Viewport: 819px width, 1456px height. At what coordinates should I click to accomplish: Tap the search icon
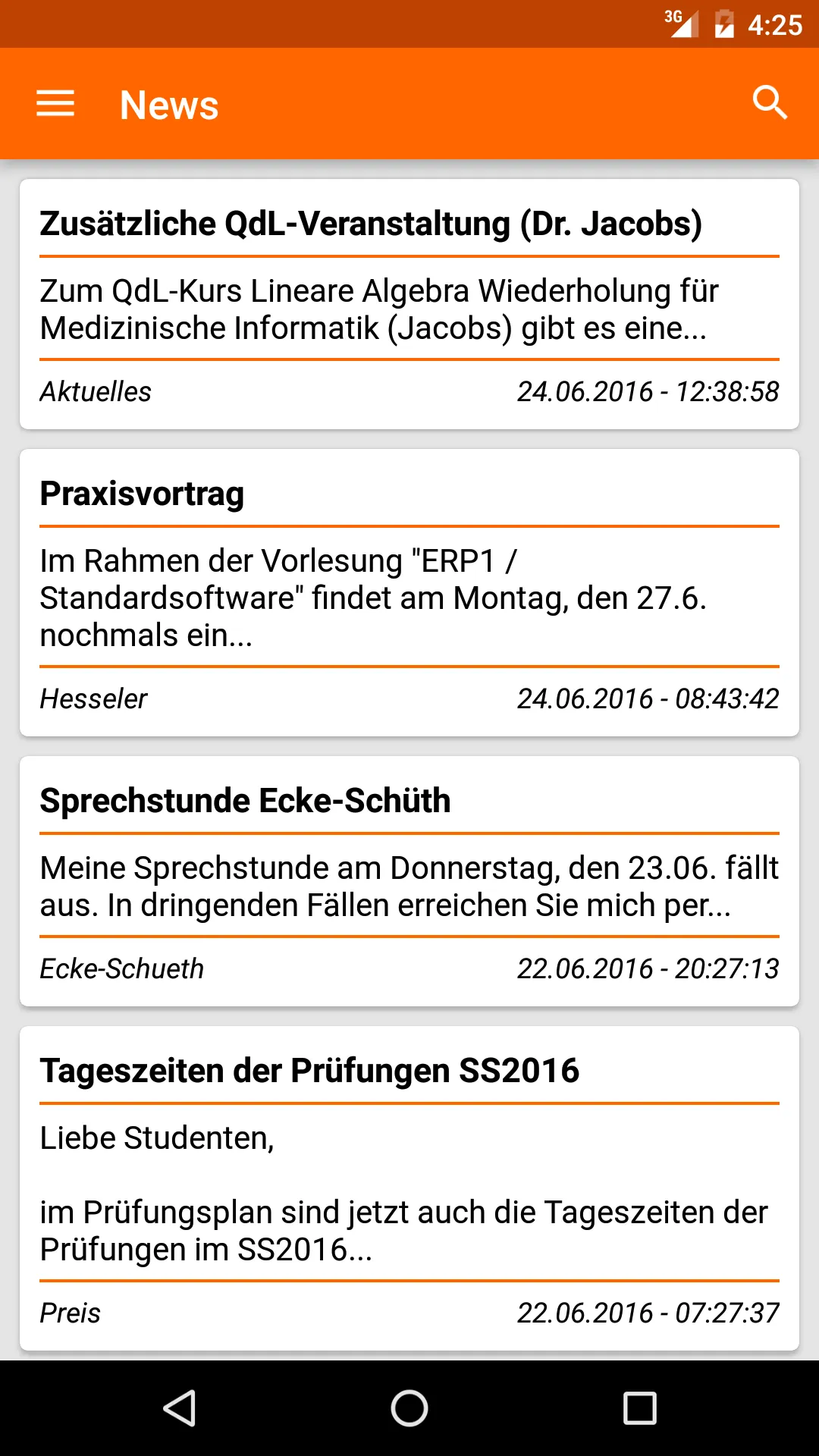pos(770,103)
